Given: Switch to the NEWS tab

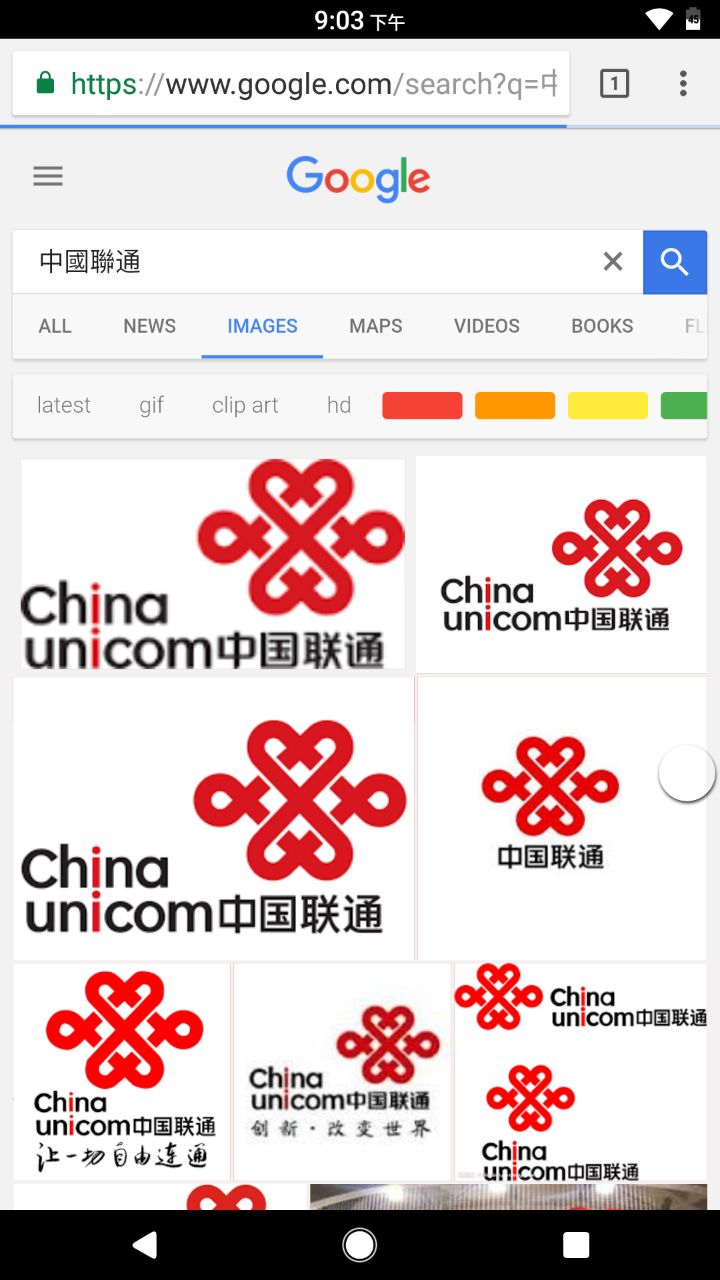Looking at the screenshot, I should (x=150, y=326).
